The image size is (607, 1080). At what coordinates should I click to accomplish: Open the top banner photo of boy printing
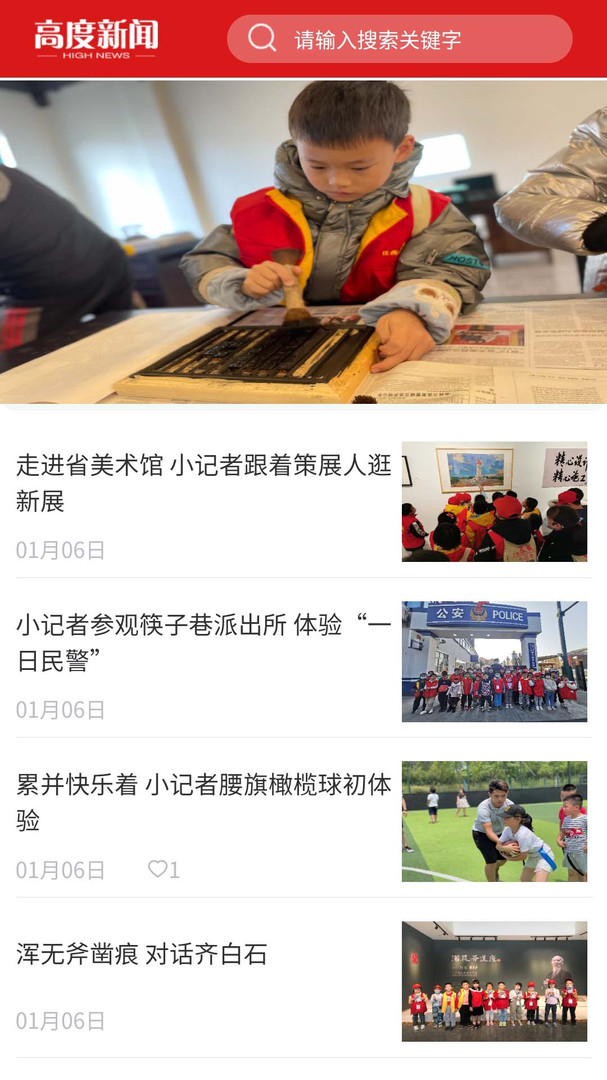303,242
